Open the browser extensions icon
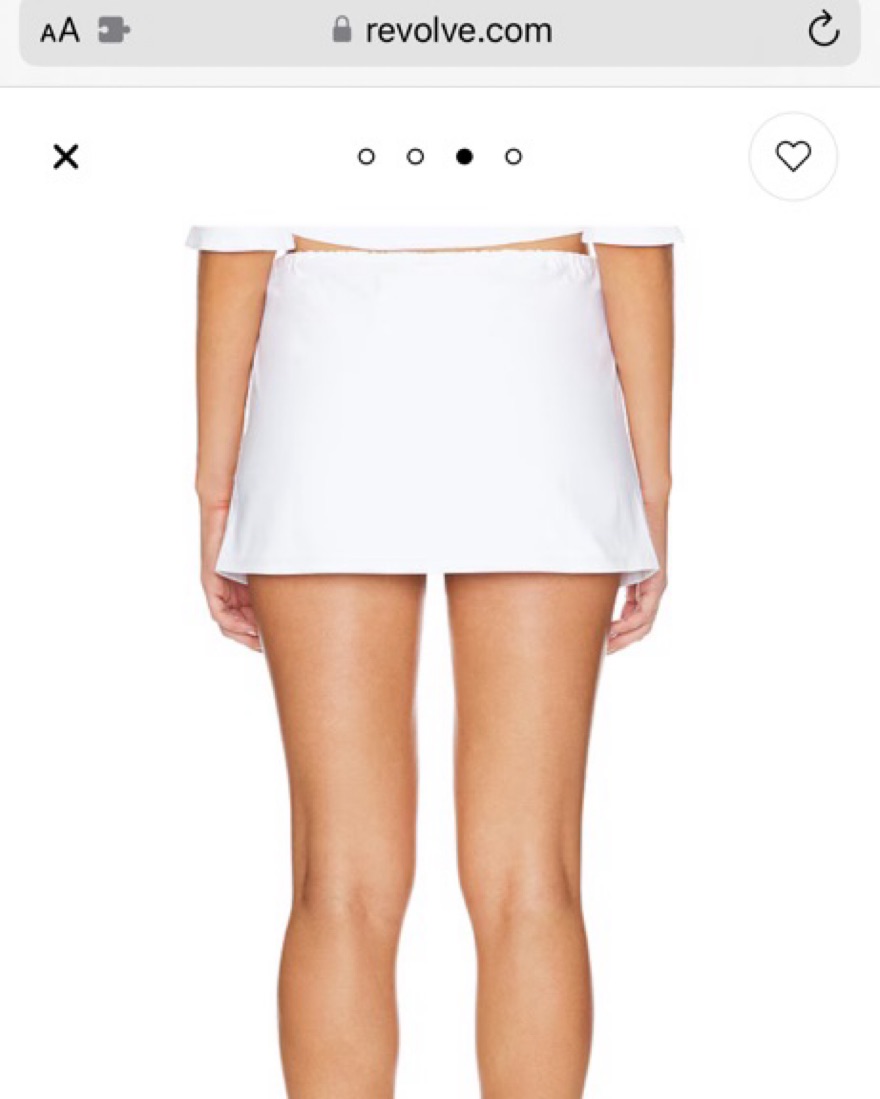 coord(114,31)
